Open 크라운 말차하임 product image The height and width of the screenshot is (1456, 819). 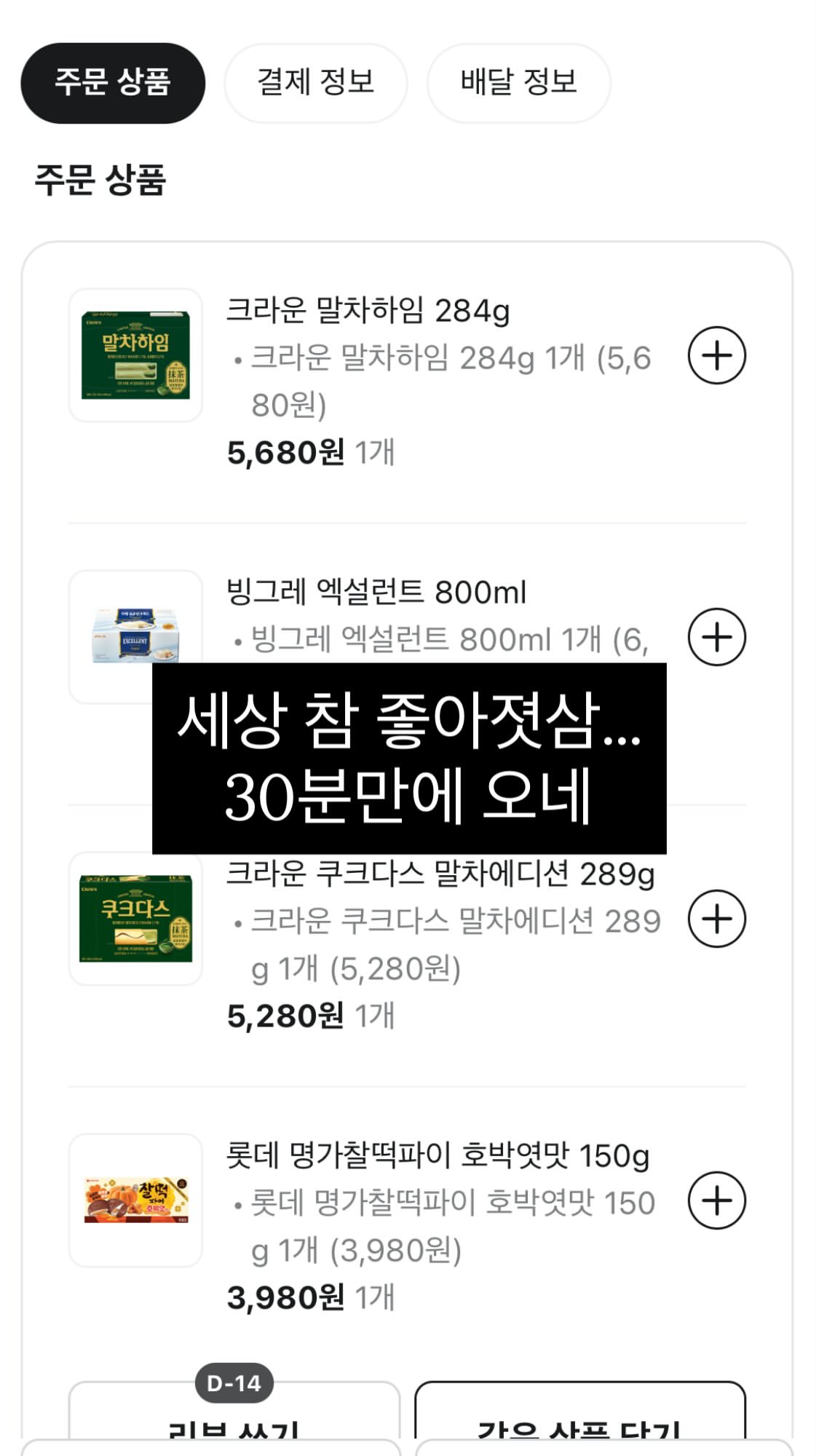[x=135, y=355]
